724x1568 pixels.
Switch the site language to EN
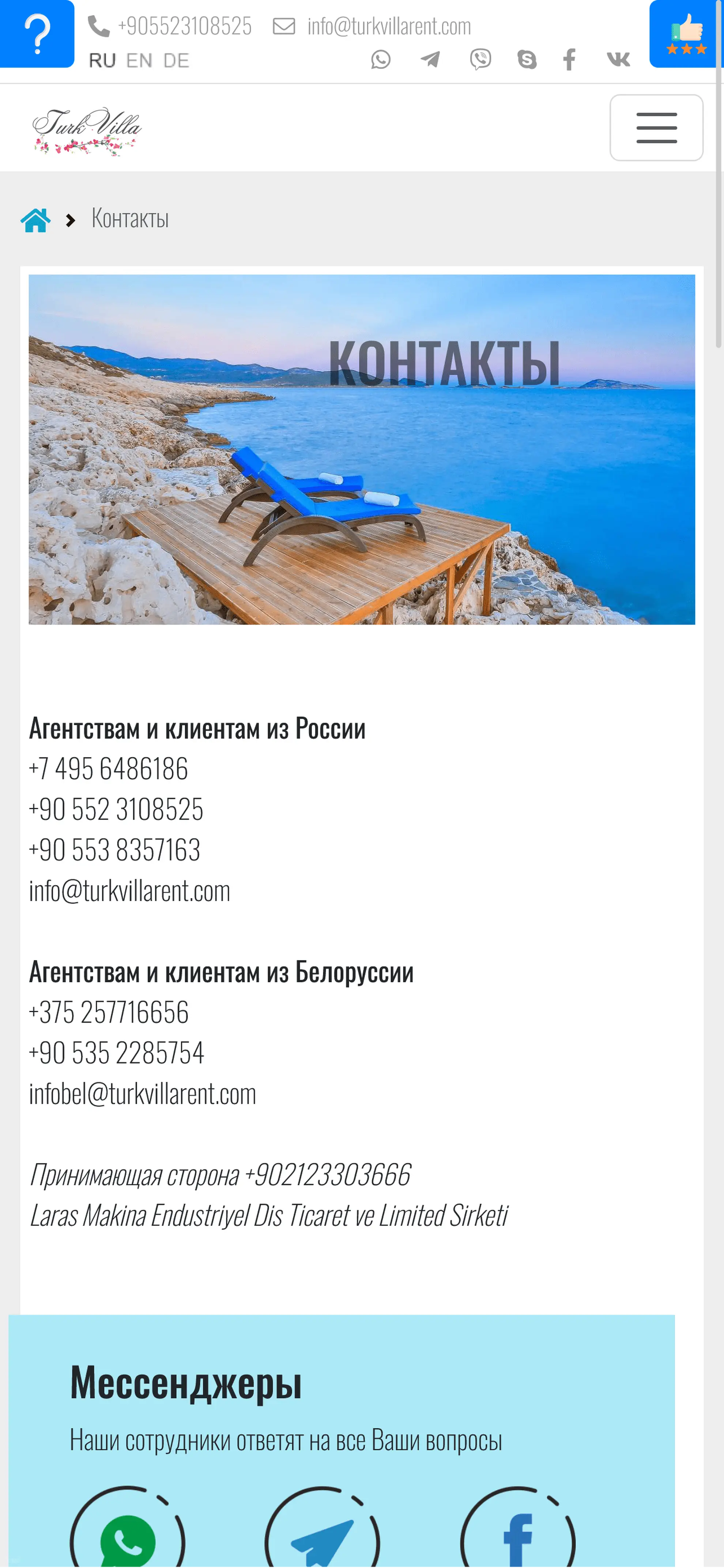click(x=139, y=60)
